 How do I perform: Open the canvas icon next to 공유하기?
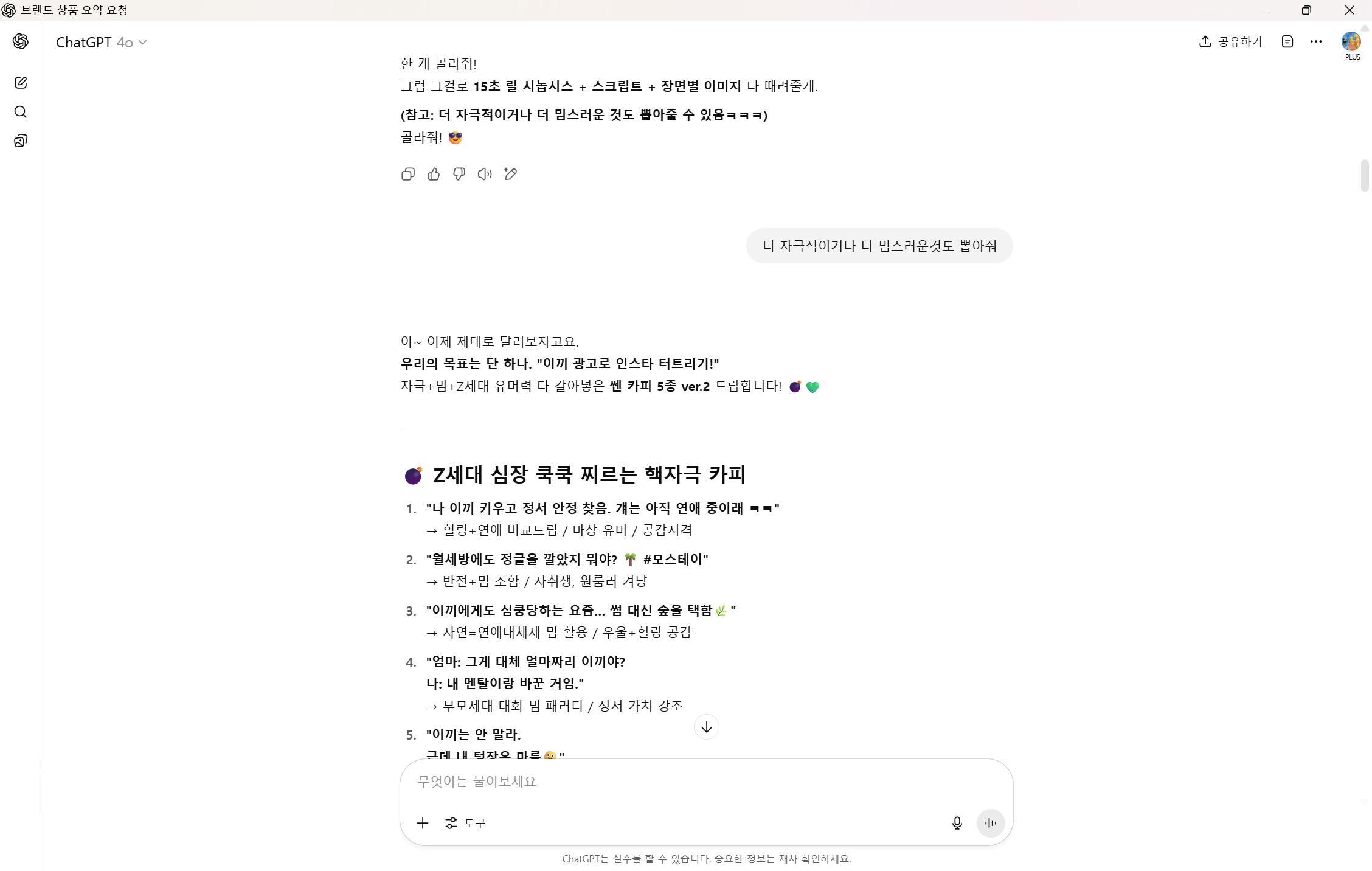(x=1287, y=41)
